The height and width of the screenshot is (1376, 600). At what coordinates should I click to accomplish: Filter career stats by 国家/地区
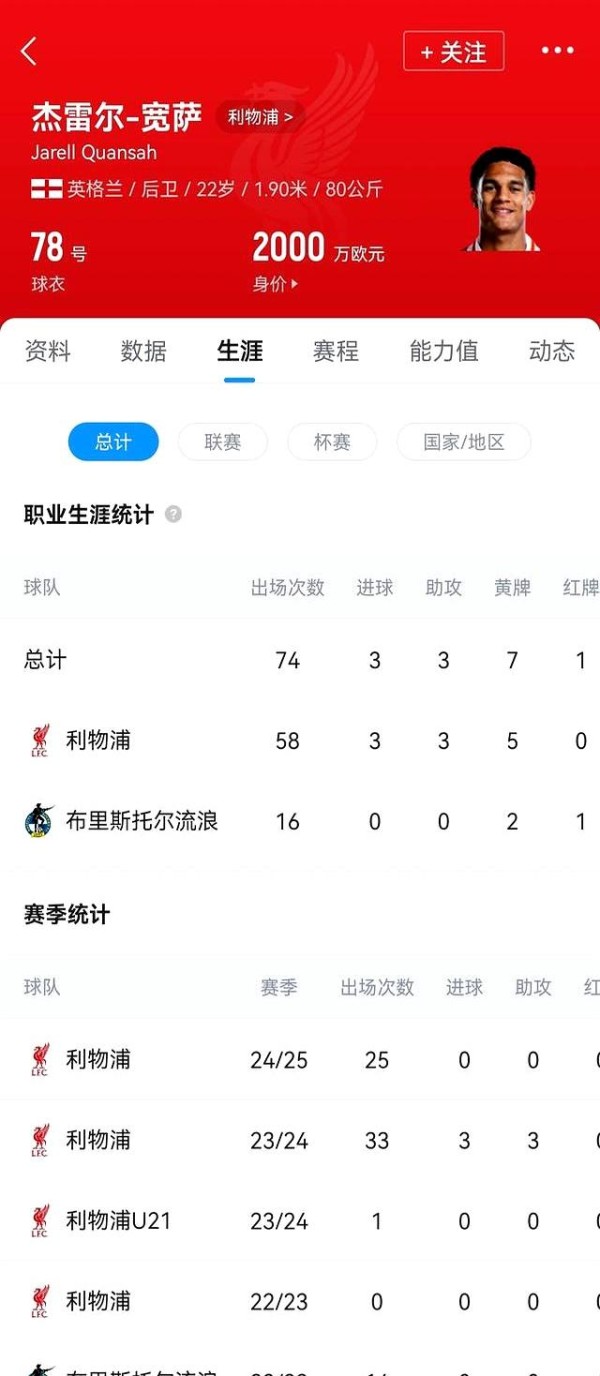[464, 442]
